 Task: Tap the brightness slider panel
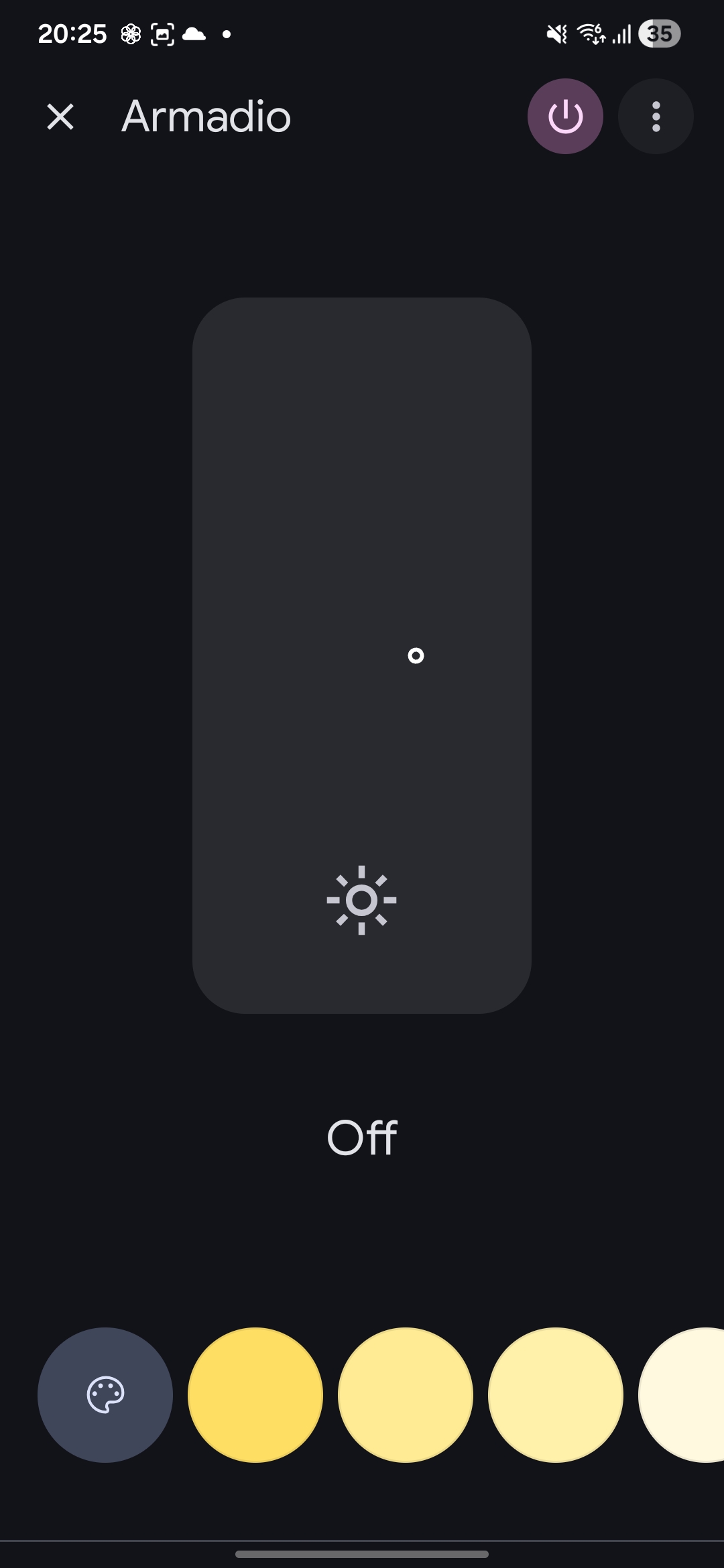pos(362,655)
